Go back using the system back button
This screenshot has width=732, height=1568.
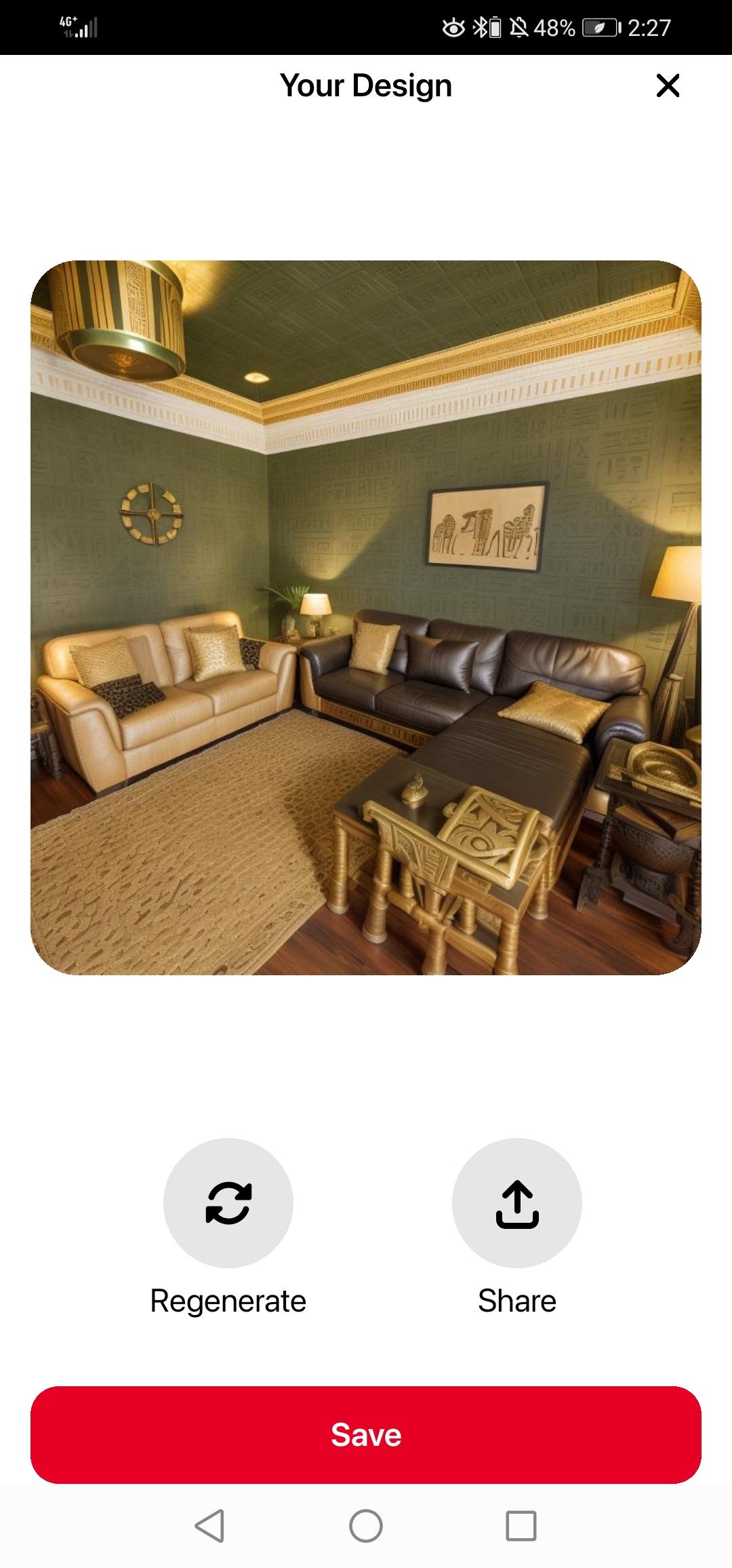209,1526
